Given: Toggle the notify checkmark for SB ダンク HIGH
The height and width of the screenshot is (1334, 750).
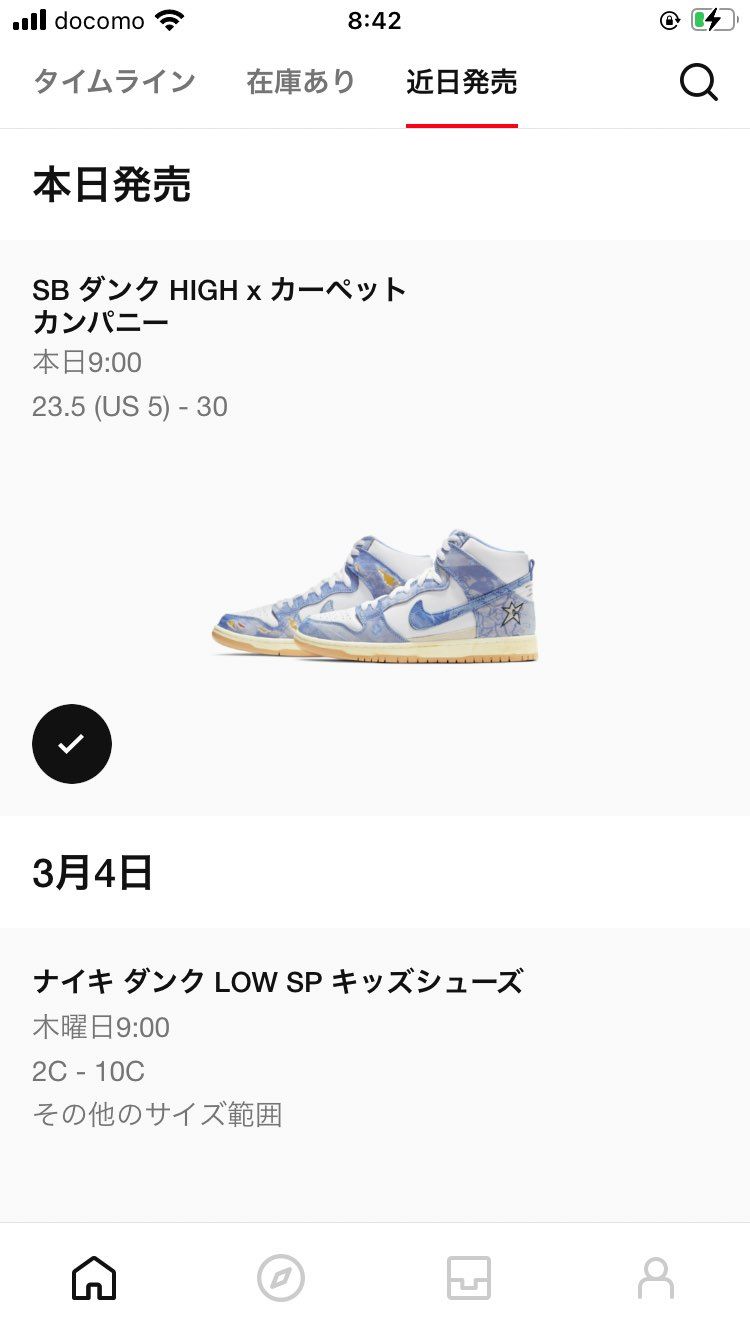Looking at the screenshot, I should pyautogui.click(x=72, y=744).
